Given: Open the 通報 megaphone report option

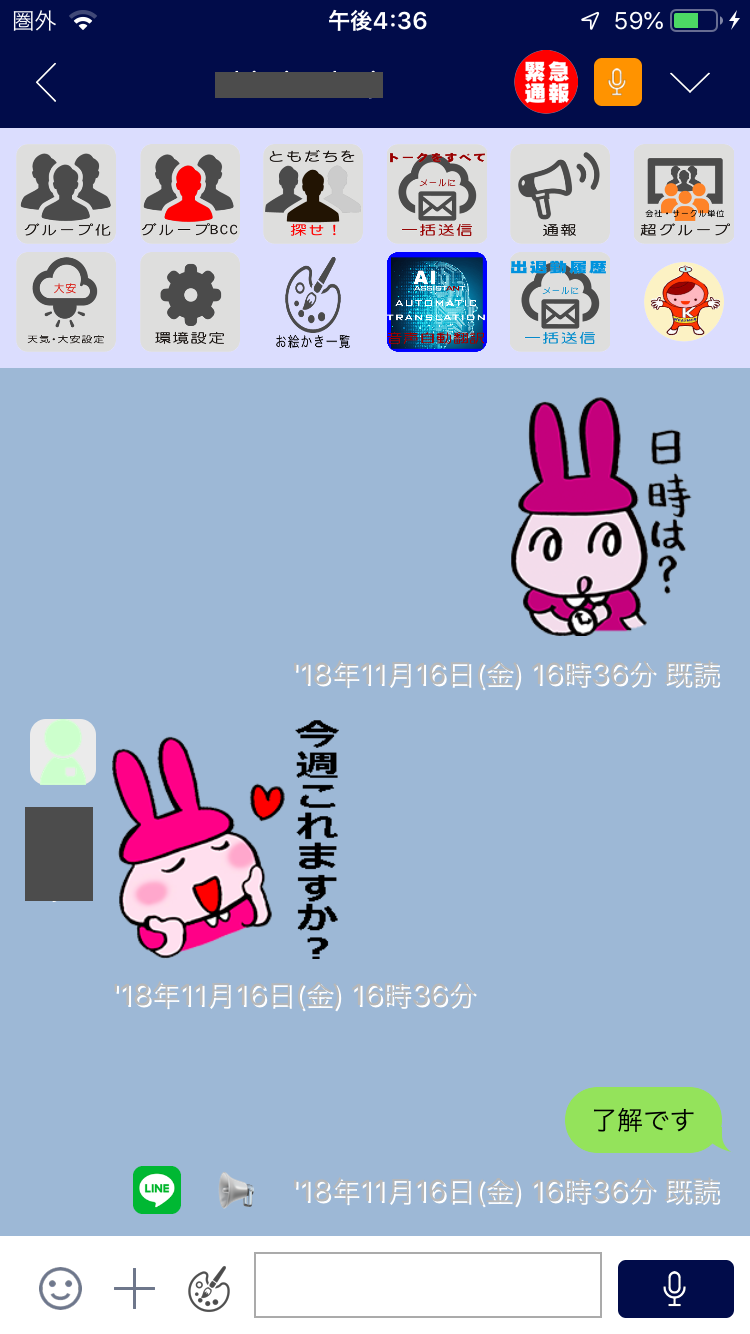Looking at the screenshot, I should (560, 194).
